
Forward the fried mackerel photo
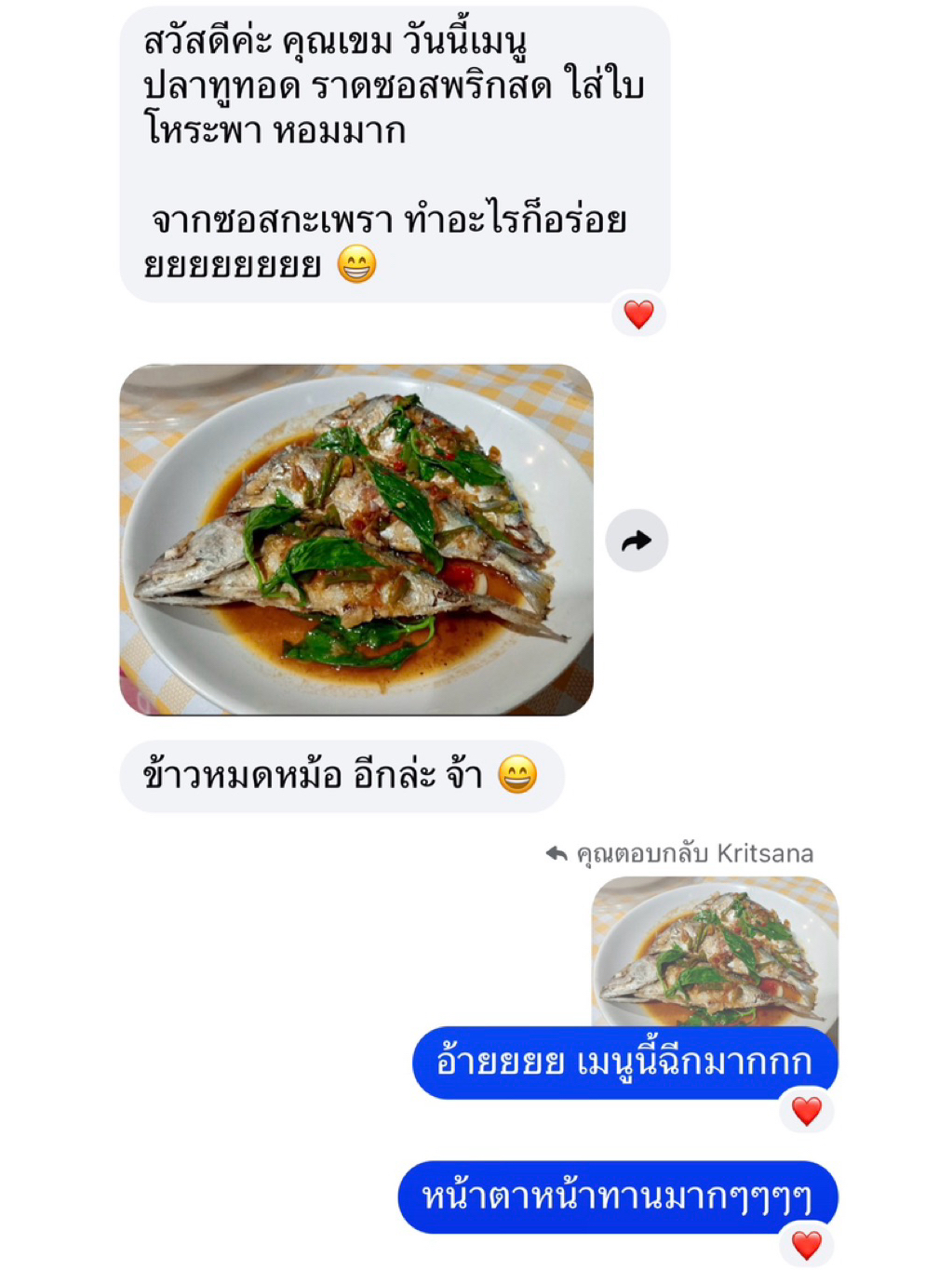tap(637, 541)
